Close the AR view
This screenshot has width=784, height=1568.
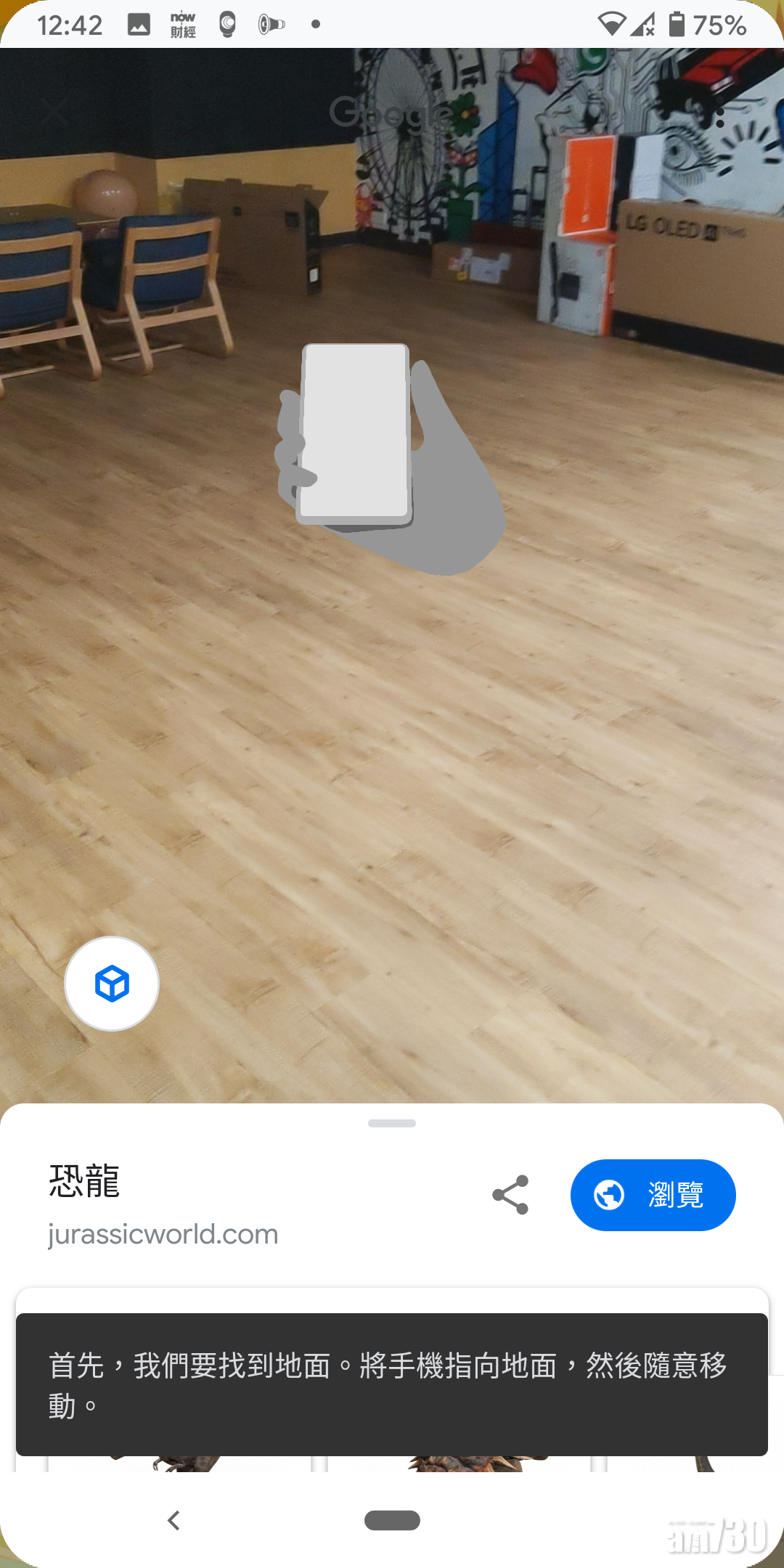pyautogui.click(x=54, y=113)
